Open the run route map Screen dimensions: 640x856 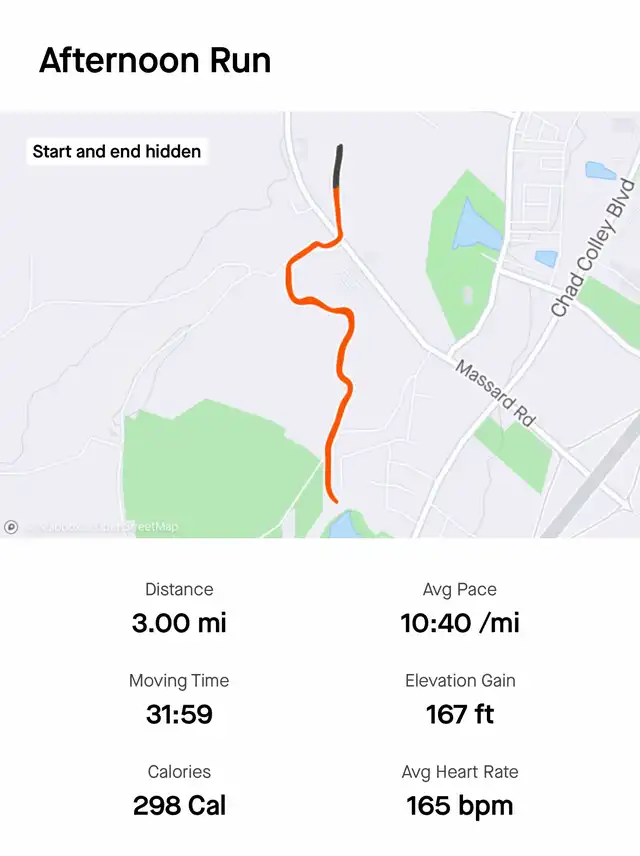tap(320, 325)
